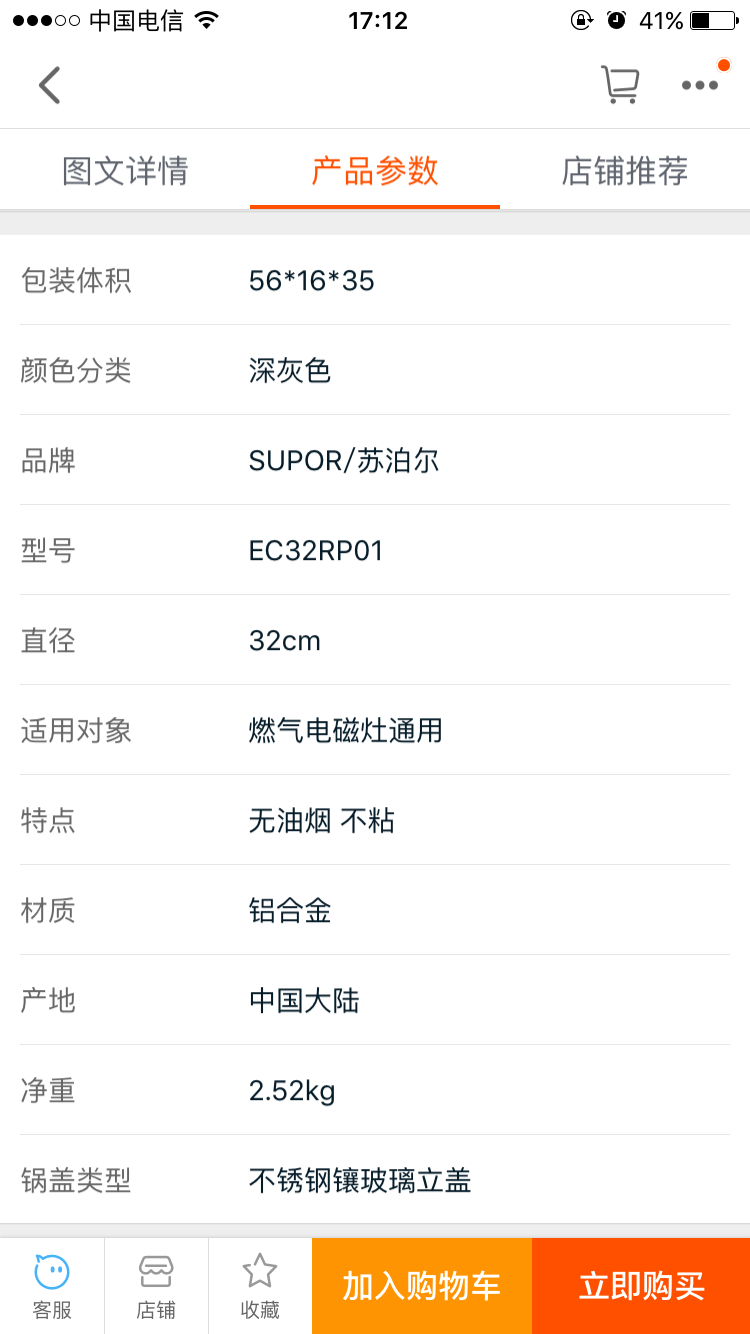This screenshot has width=750, height=1334.
Task: Stay on the 产品参数 tab
Action: [x=374, y=170]
